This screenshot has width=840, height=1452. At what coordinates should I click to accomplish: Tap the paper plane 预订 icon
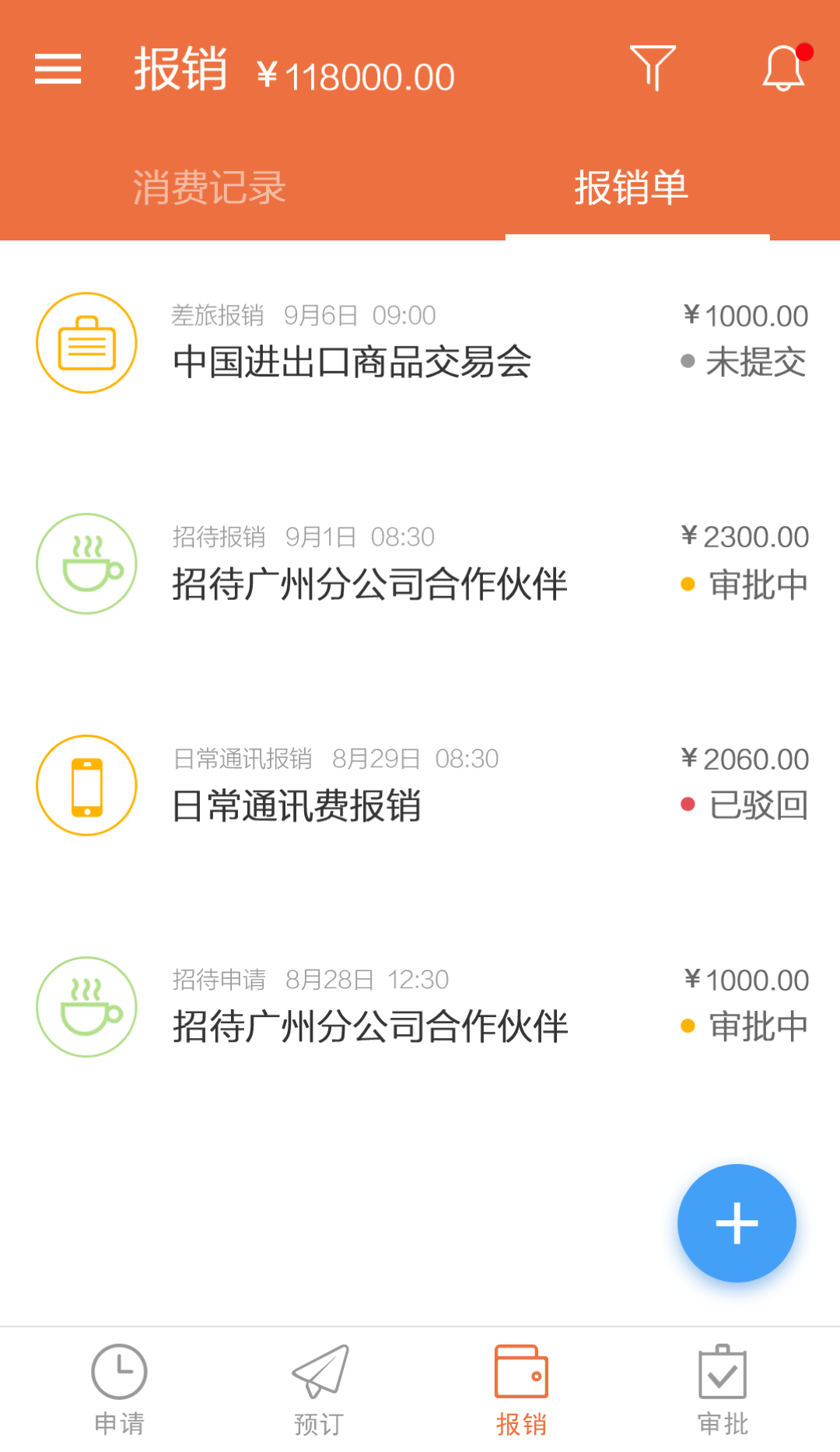coord(319,1389)
